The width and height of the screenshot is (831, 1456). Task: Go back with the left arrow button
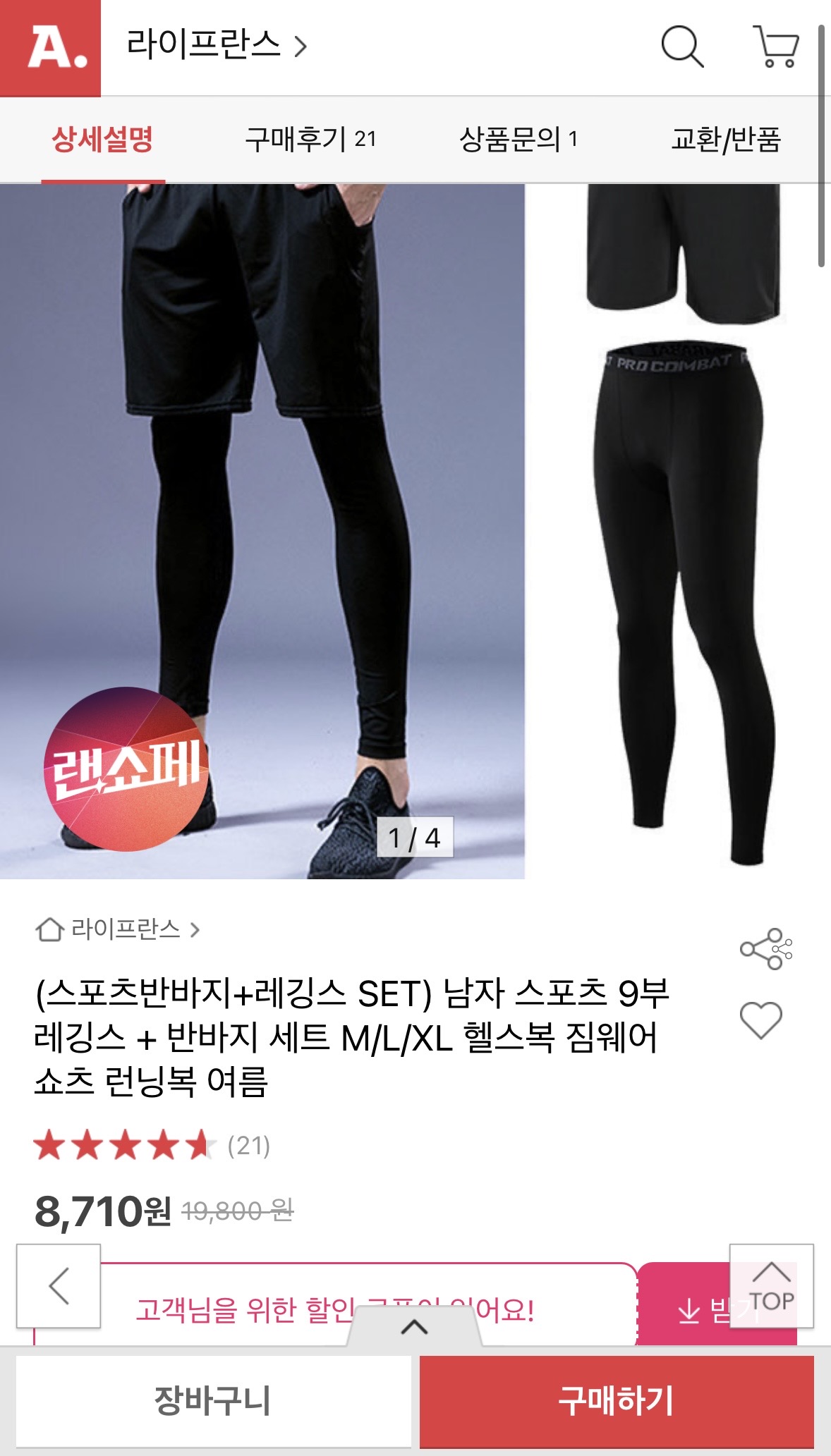59,1286
